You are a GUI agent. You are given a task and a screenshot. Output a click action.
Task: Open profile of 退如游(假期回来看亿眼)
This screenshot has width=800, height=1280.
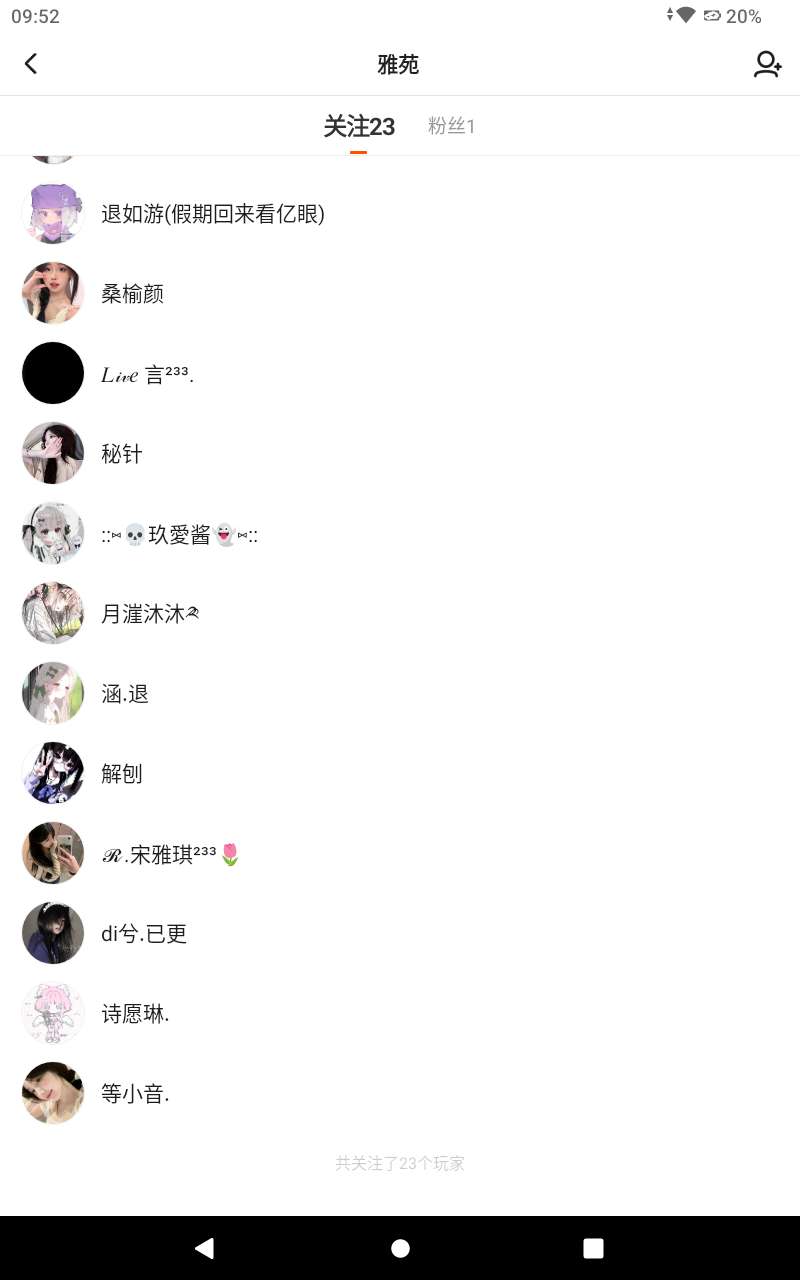tap(212, 214)
